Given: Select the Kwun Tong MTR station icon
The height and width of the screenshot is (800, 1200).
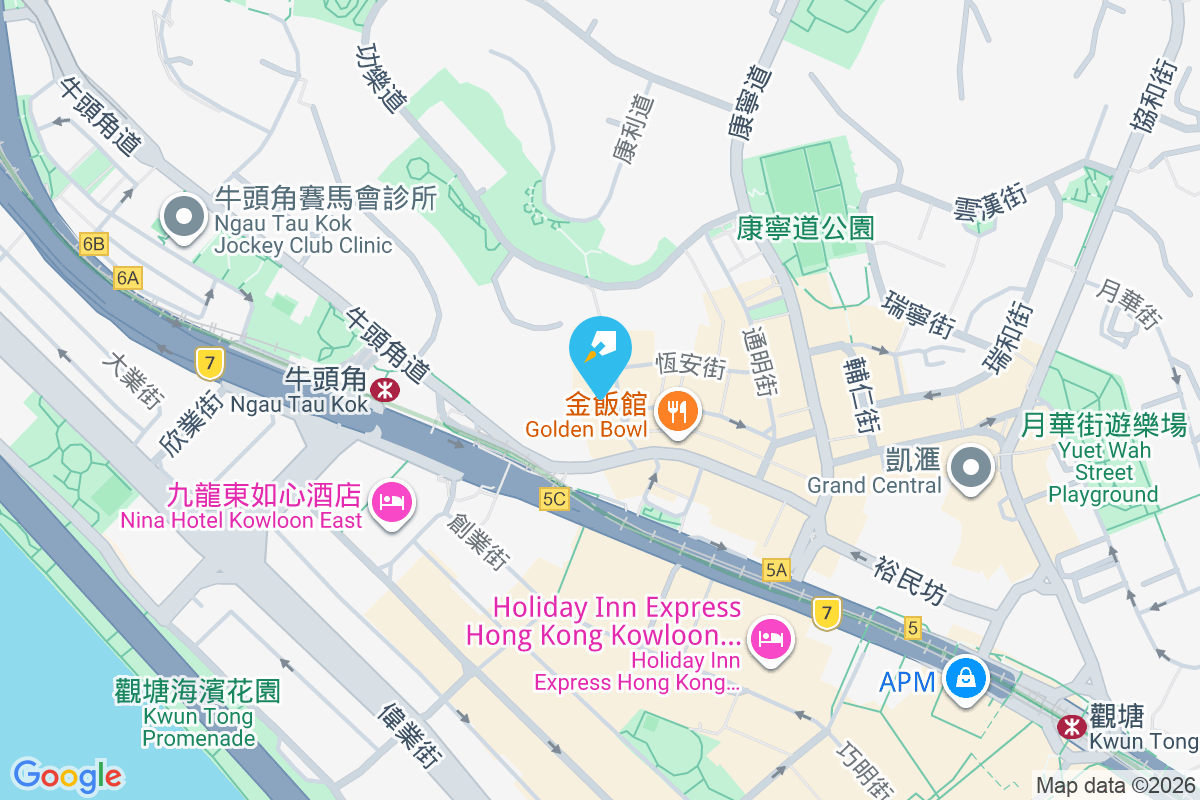Looking at the screenshot, I should click(x=1072, y=727).
